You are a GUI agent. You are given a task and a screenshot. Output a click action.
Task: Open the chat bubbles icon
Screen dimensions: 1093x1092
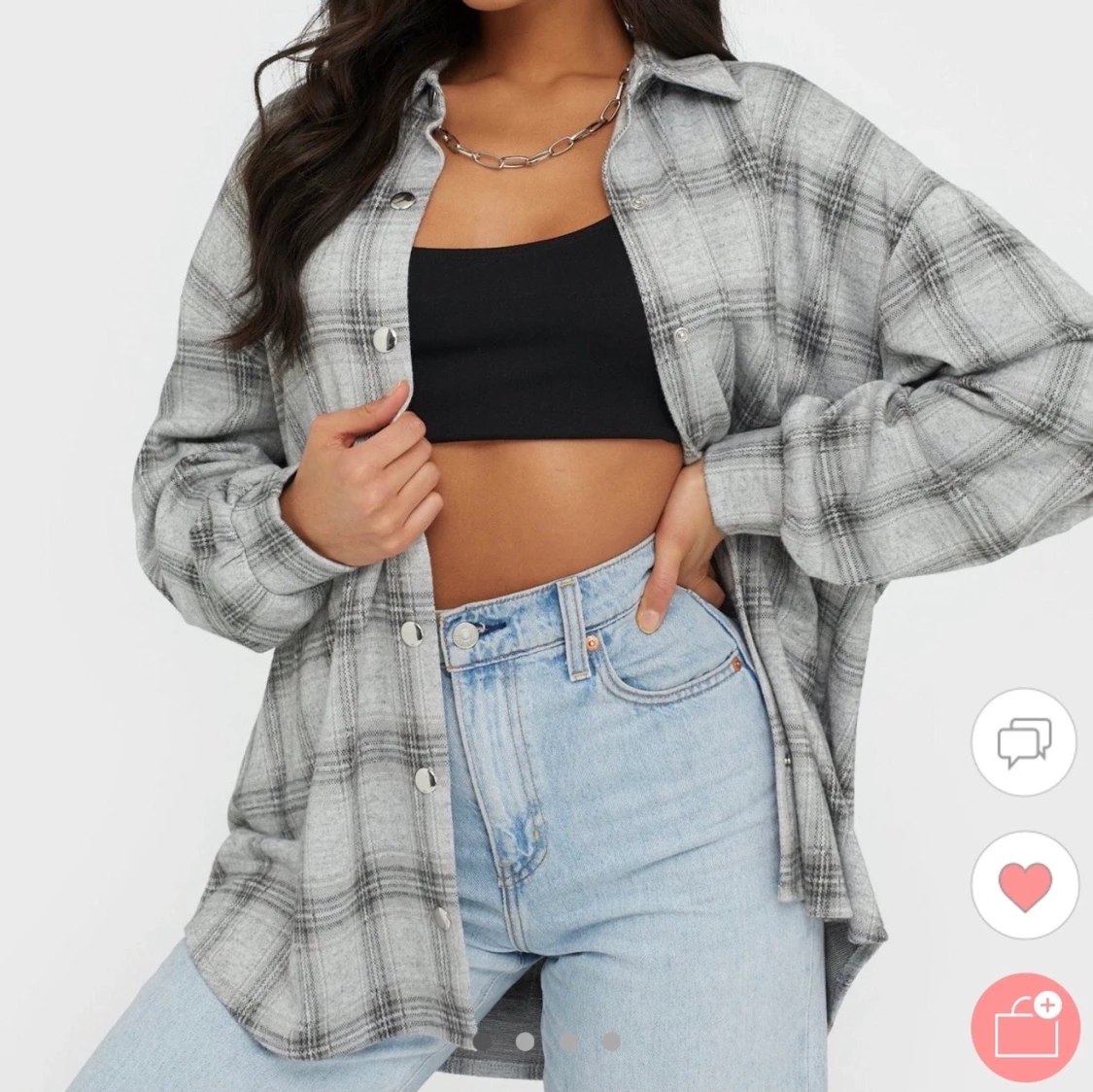1024,741
